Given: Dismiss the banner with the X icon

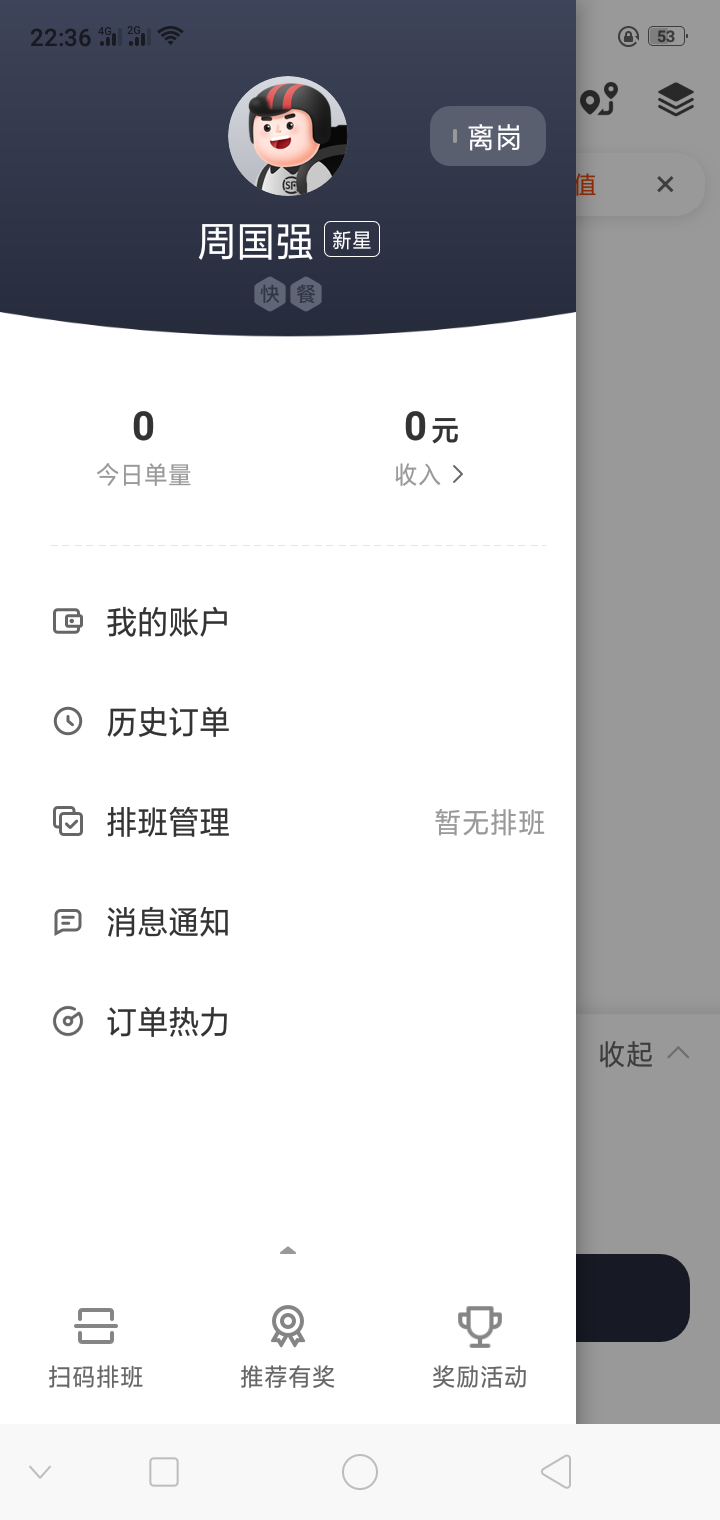Looking at the screenshot, I should click(665, 184).
